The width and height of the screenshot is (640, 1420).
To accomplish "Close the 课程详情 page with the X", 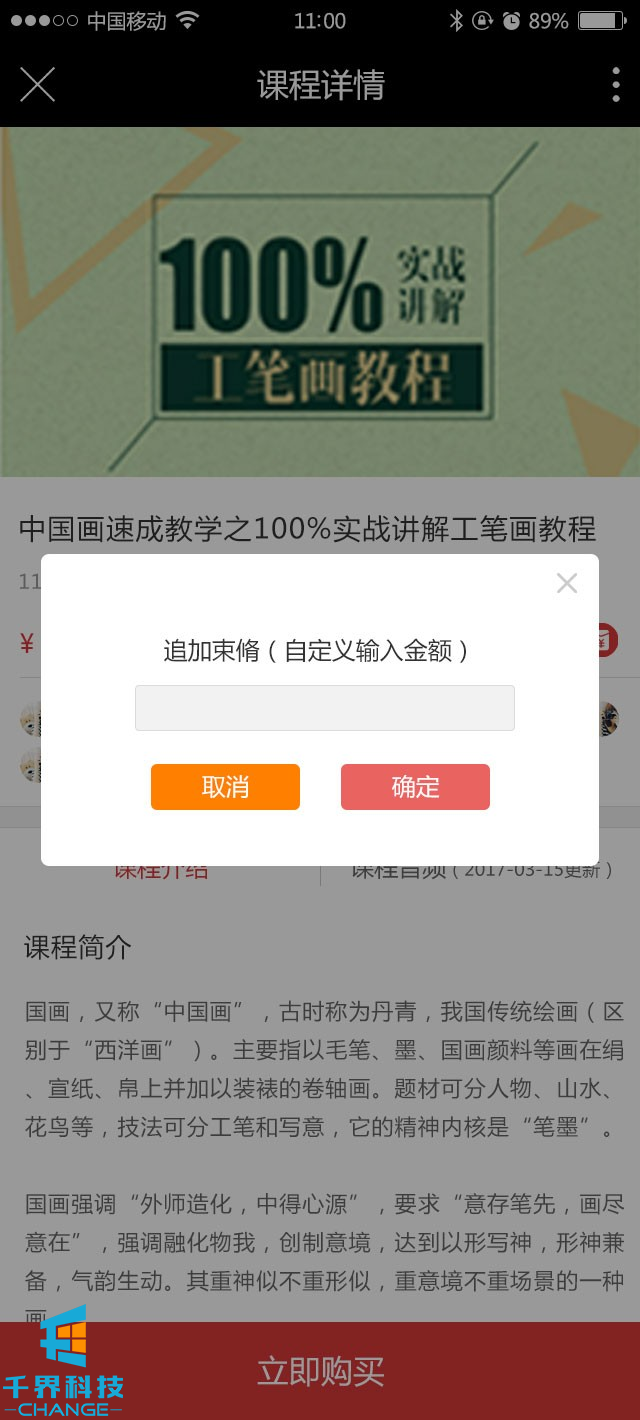I will [x=37, y=85].
